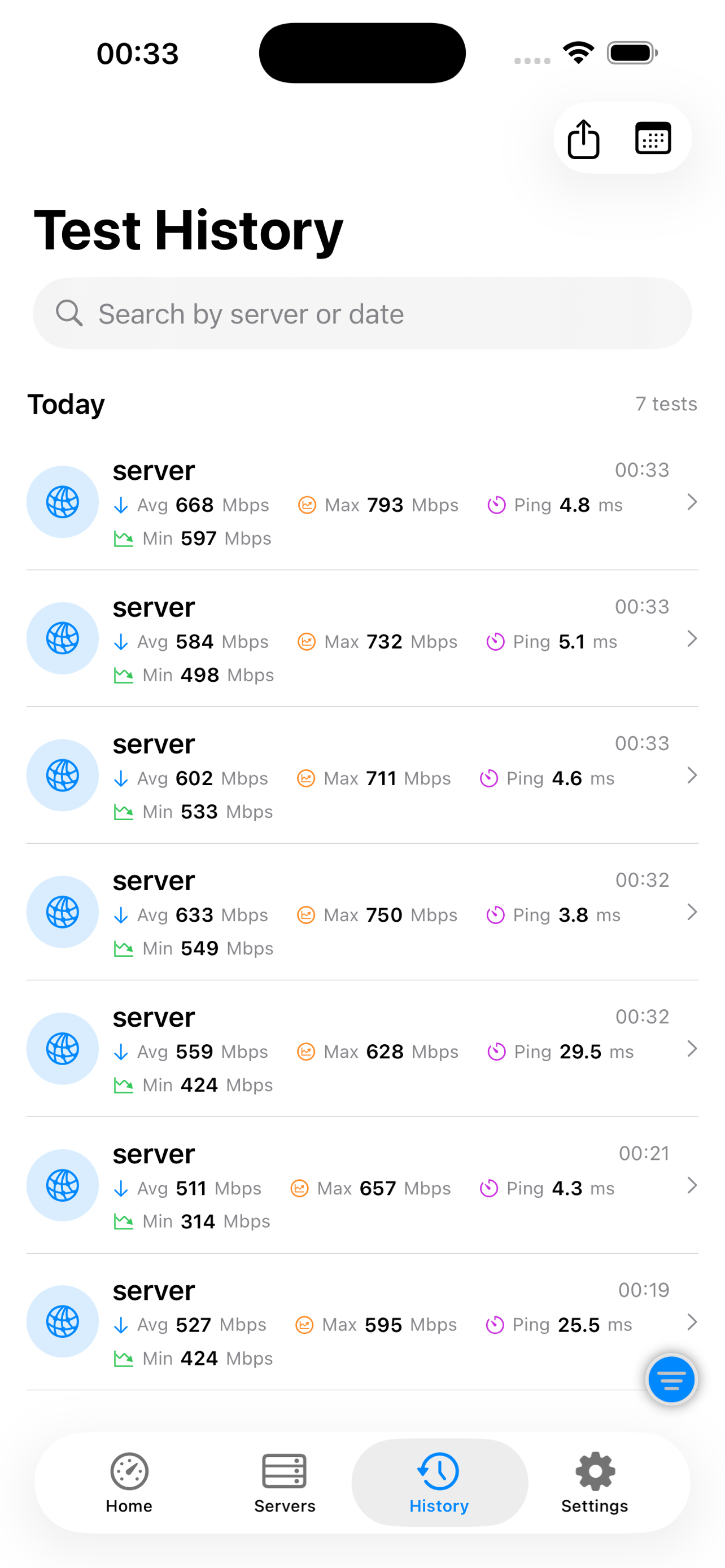
Task: Tap the search magnifier icon
Action: click(x=70, y=313)
